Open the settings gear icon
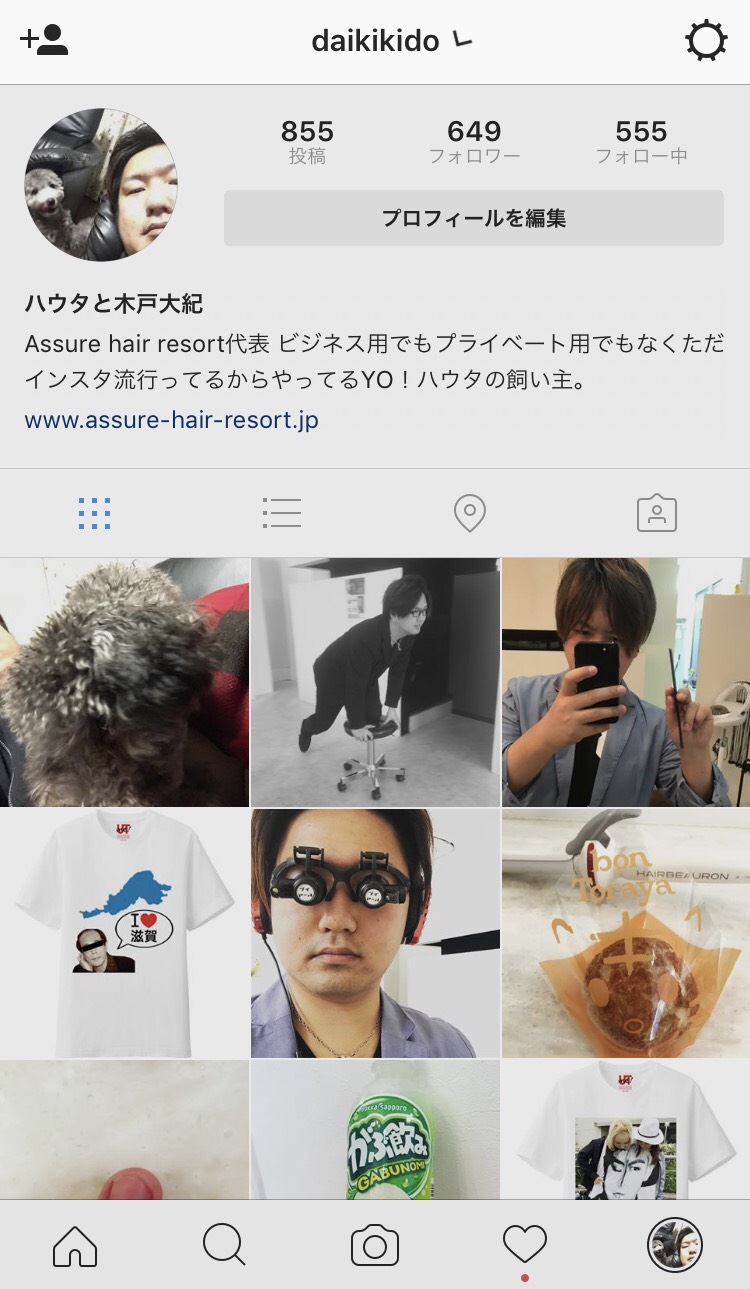750x1289 pixels. (x=706, y=42)
